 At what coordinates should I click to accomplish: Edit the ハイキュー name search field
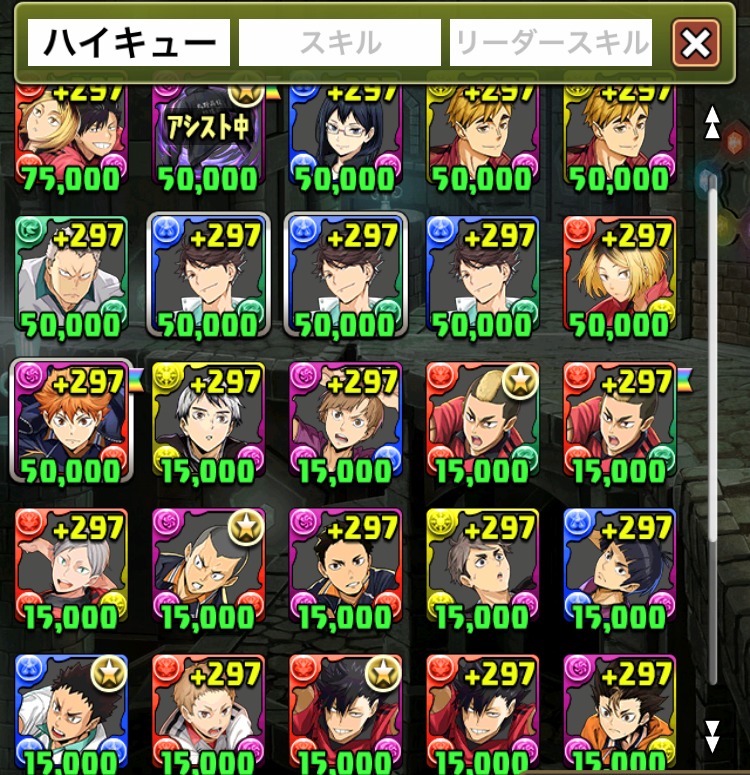click(129, 43)
